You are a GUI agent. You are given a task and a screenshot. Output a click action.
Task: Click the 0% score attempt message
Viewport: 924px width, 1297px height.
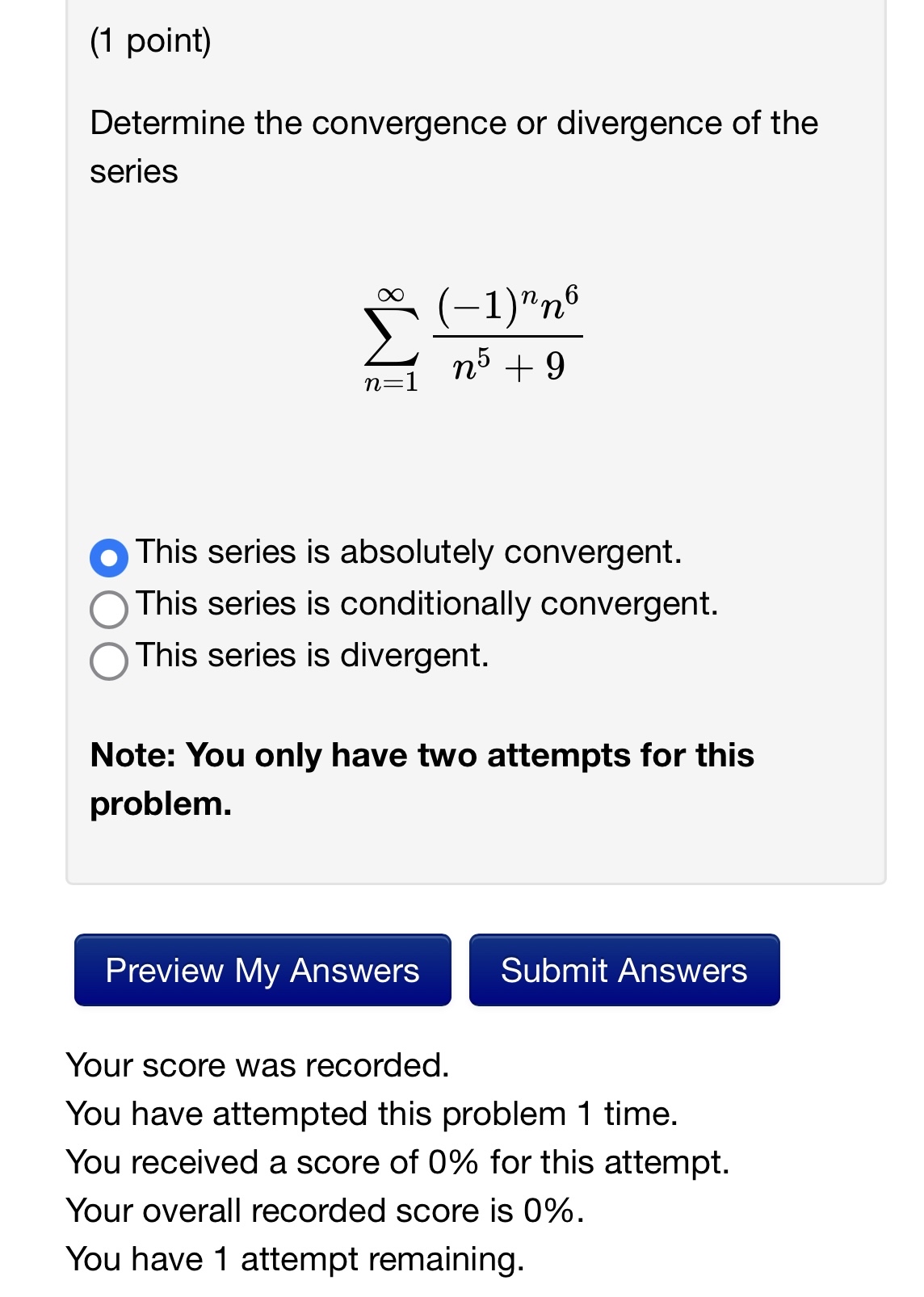click(398, 1161)
